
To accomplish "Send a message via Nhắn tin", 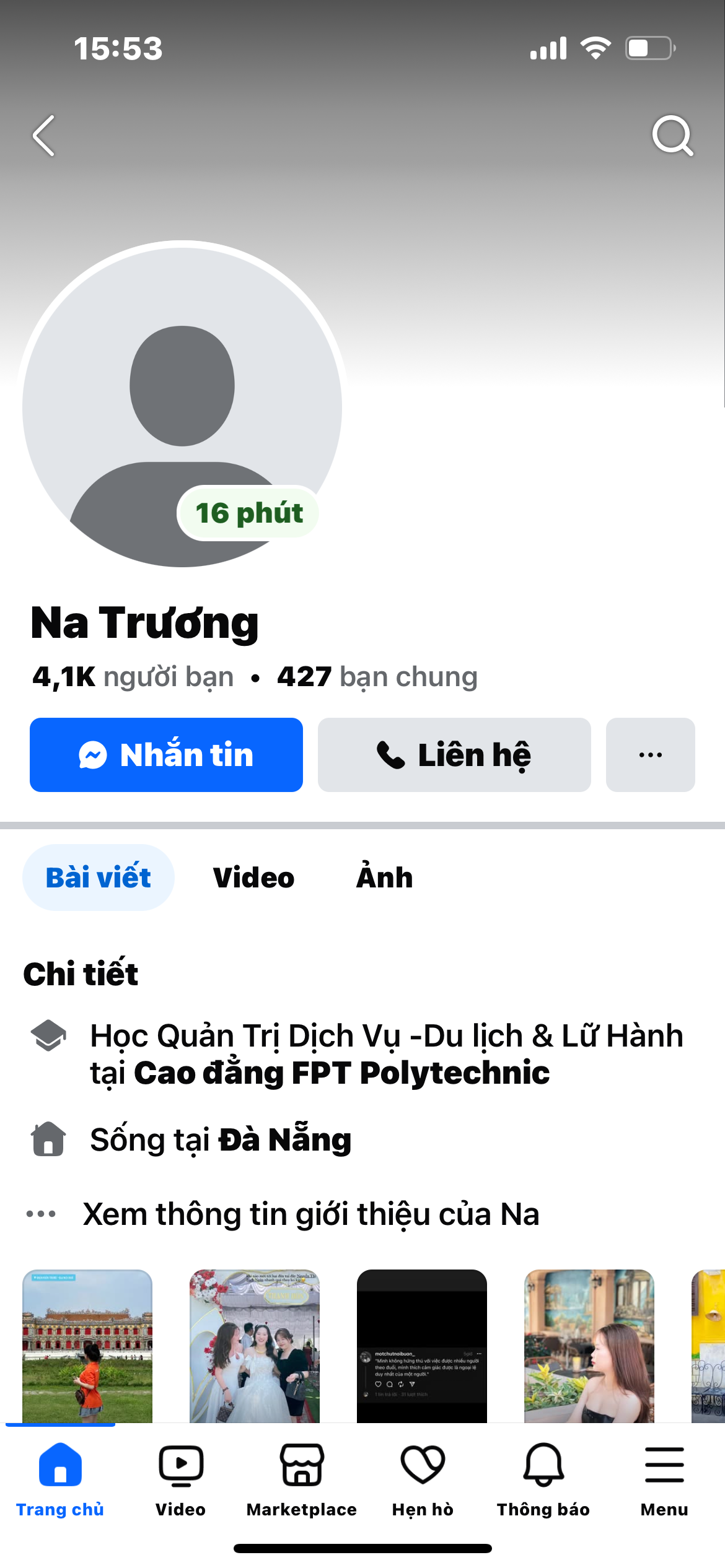I will (x=166, y=755).
